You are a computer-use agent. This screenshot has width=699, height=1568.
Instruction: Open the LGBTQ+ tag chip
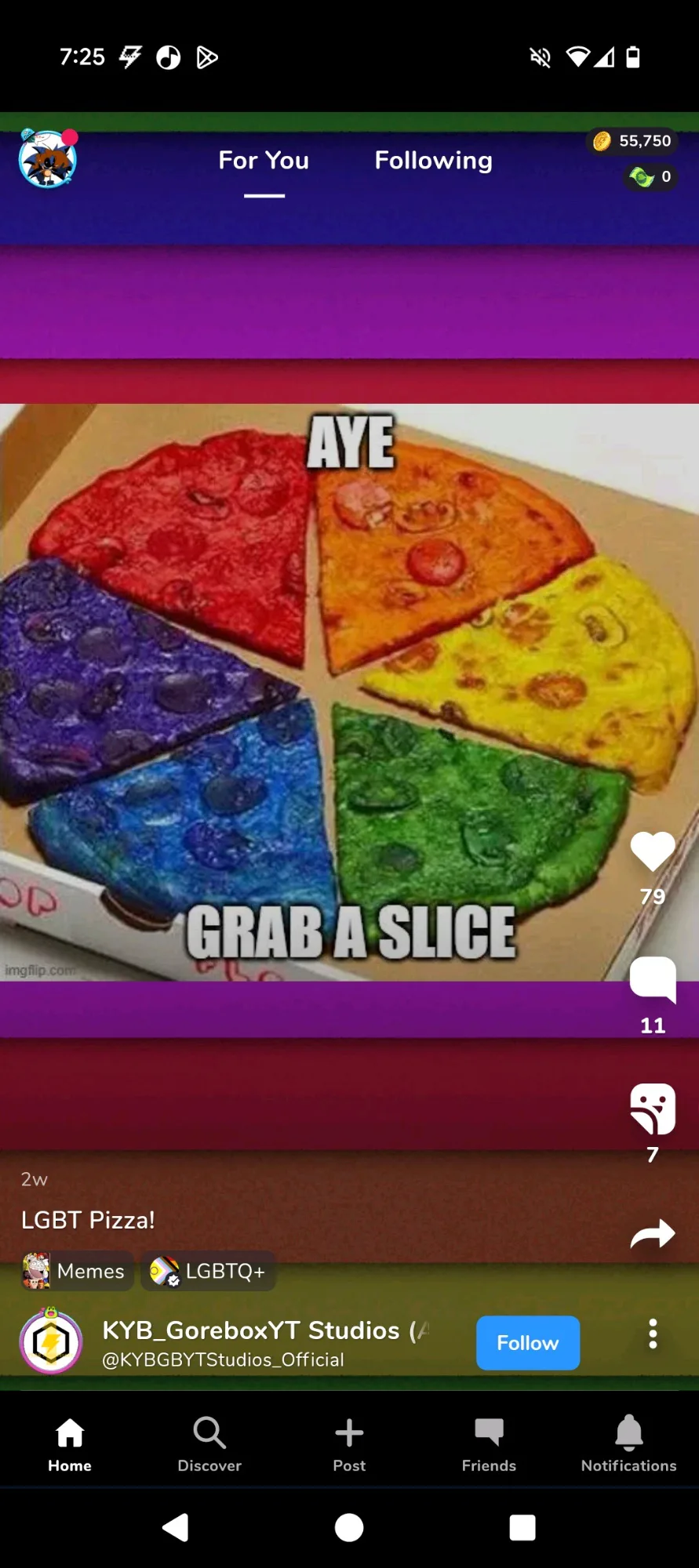[209, 1271]
